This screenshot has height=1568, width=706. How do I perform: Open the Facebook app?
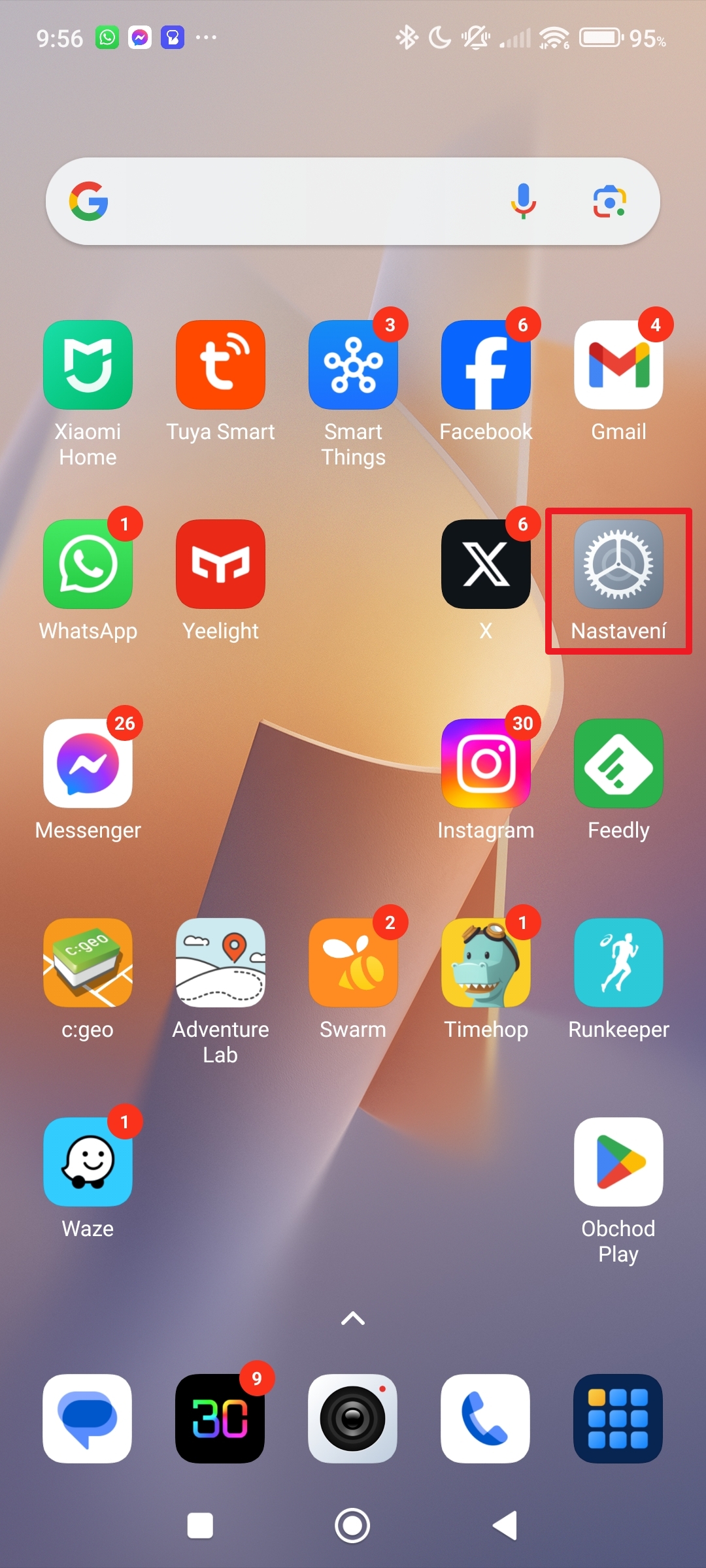pos(486,365)
